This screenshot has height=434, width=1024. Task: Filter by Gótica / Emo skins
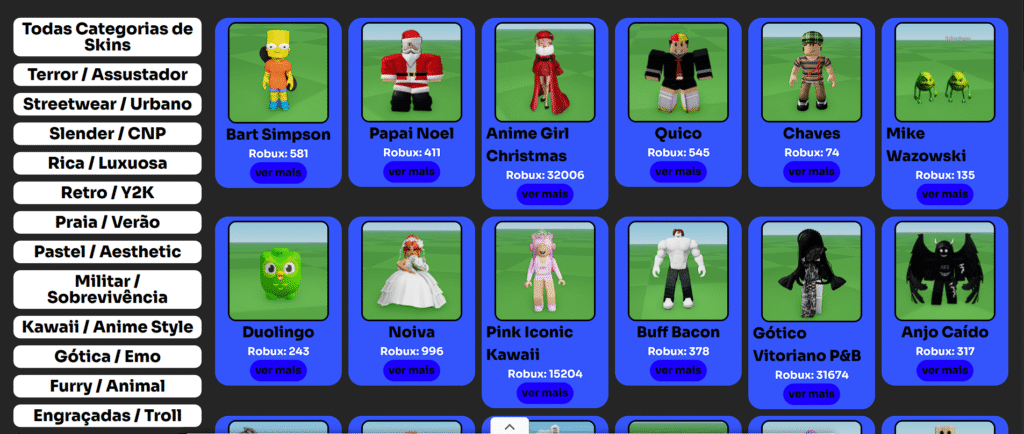[107, 357]
